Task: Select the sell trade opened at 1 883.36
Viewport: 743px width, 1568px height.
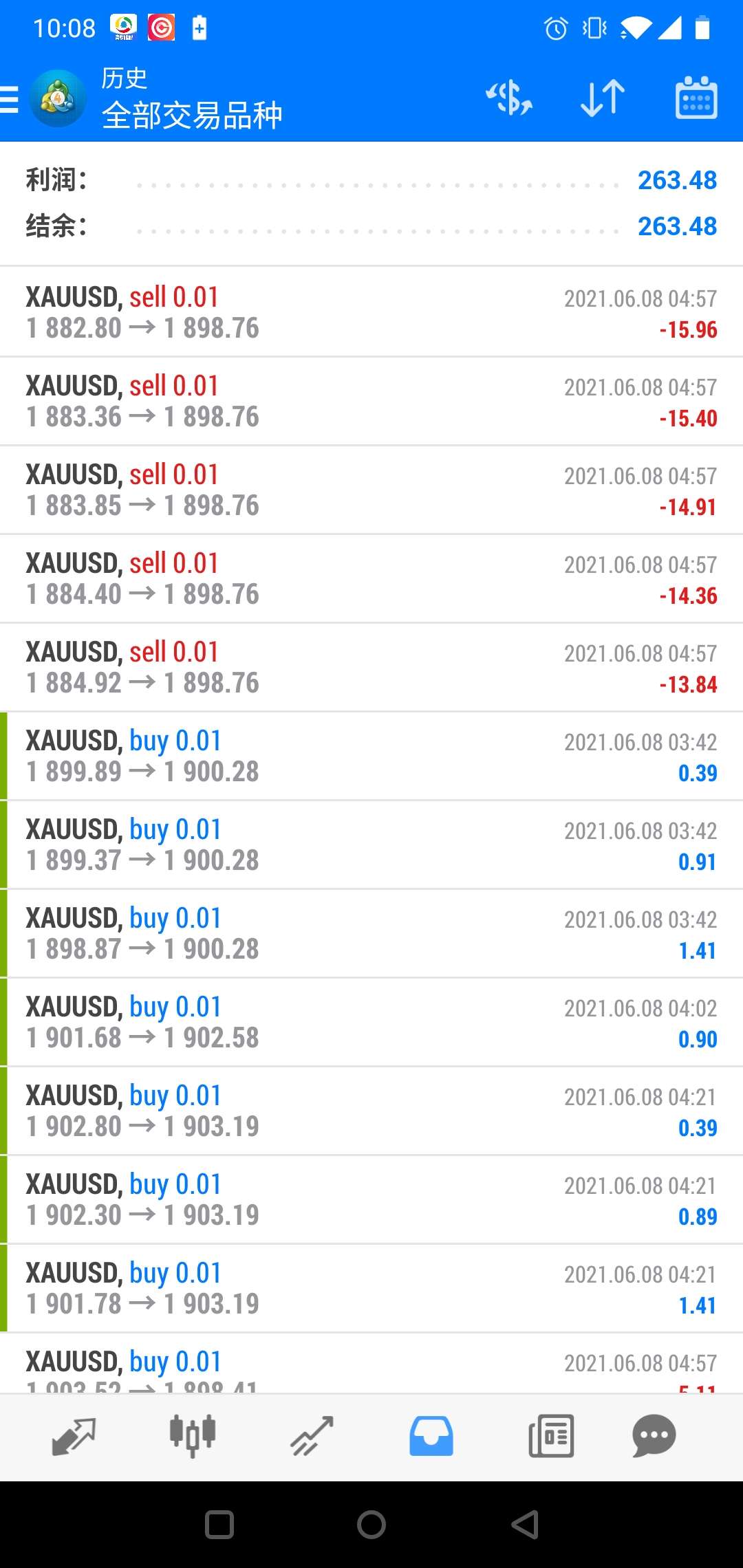Action: tap(371, 401)
